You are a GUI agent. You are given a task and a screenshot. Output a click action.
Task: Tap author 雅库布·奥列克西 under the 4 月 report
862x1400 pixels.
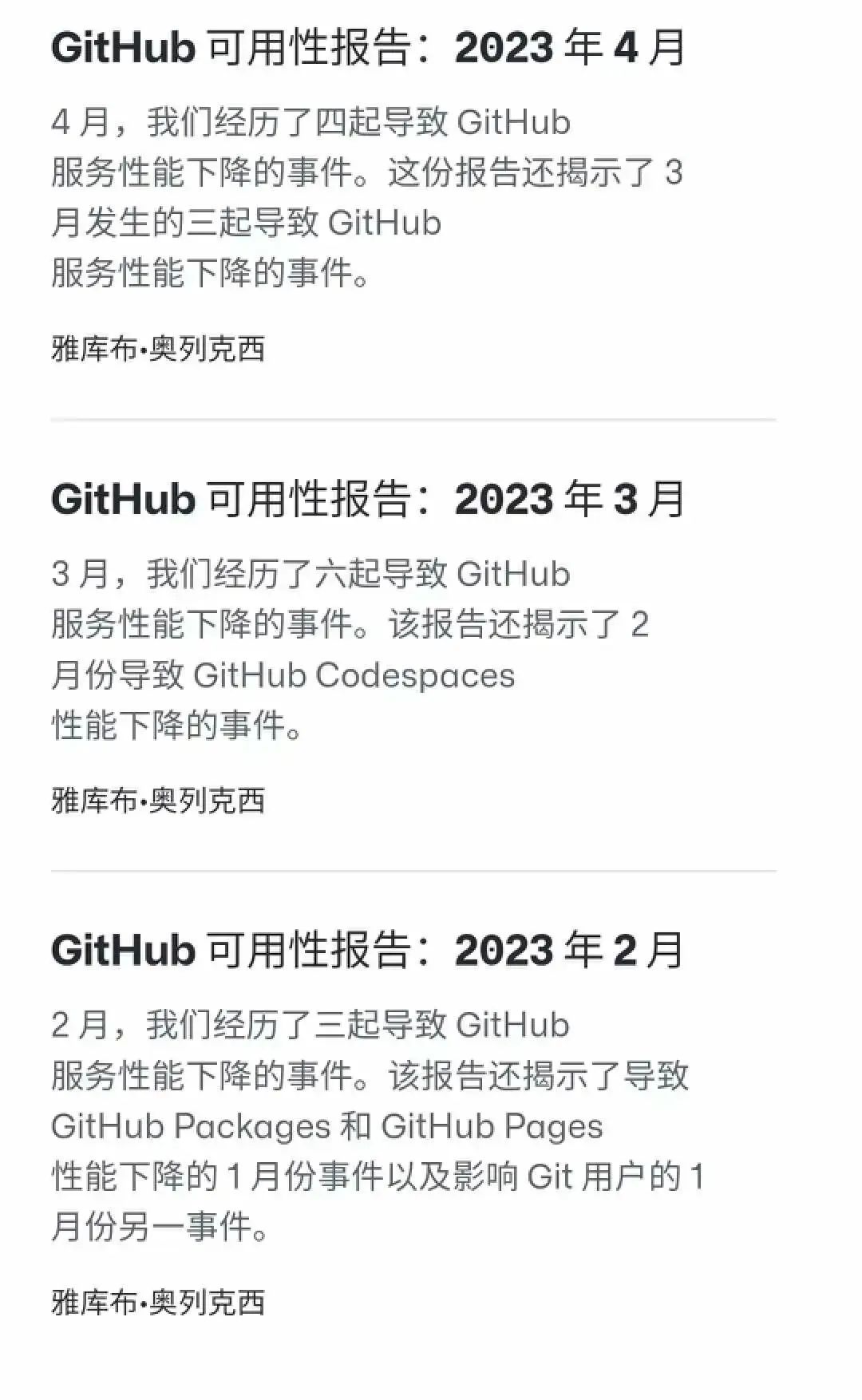tap(158, 349)
